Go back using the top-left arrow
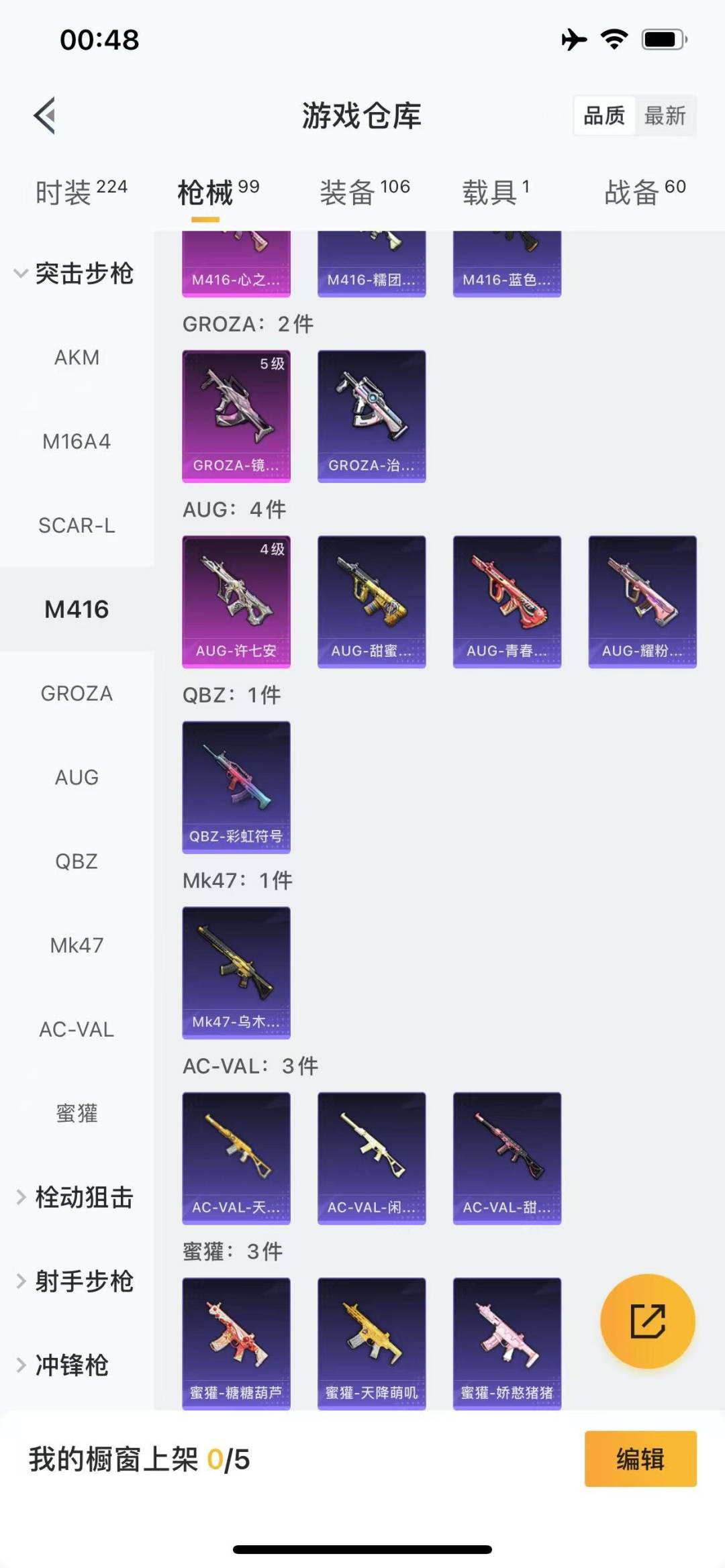Image resolution: width=725 pixels, height=1568 pixels. pos(45,115)
